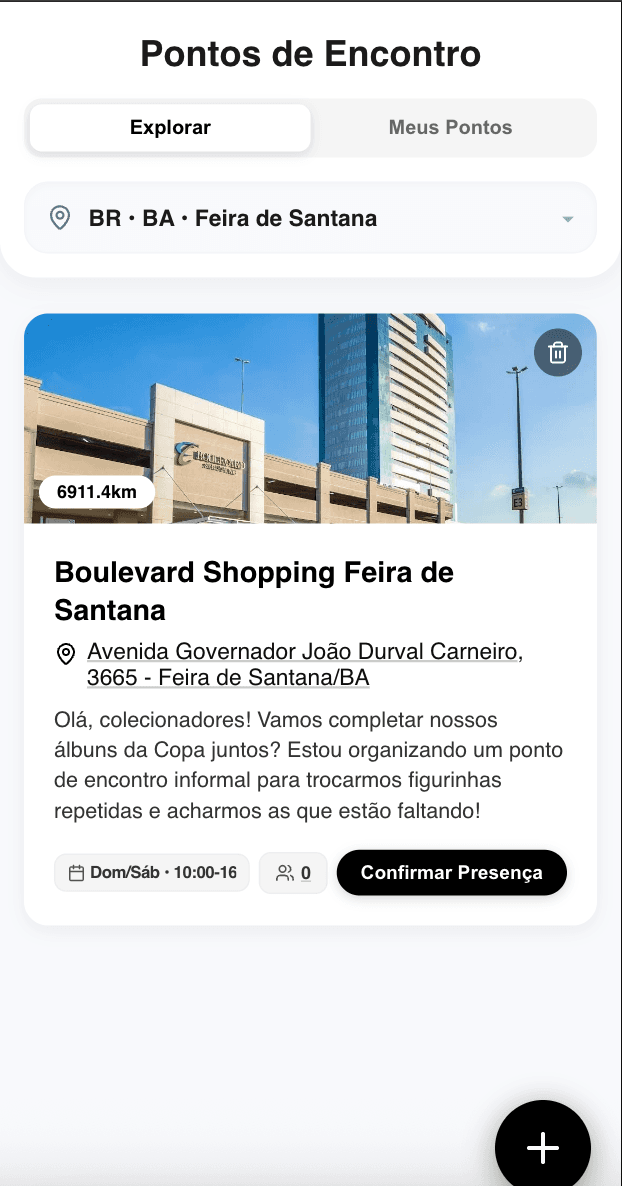Image resolution: width=622 pixels, height=1186 pixels.
Task: Add a new meeting point
Action: (543, 1147)
